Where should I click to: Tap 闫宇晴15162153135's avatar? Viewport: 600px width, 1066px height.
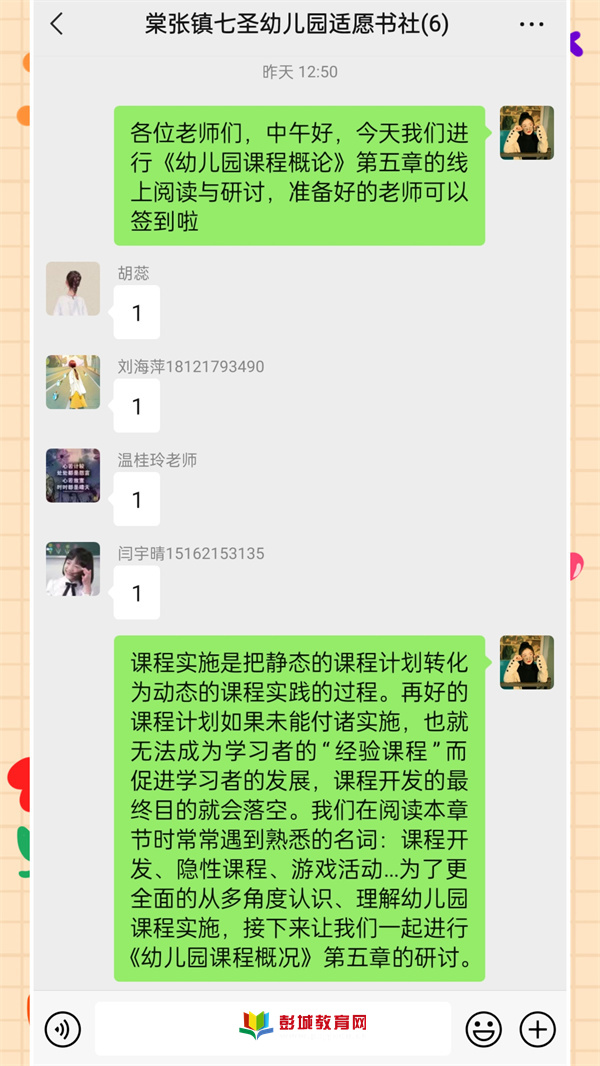73,569
